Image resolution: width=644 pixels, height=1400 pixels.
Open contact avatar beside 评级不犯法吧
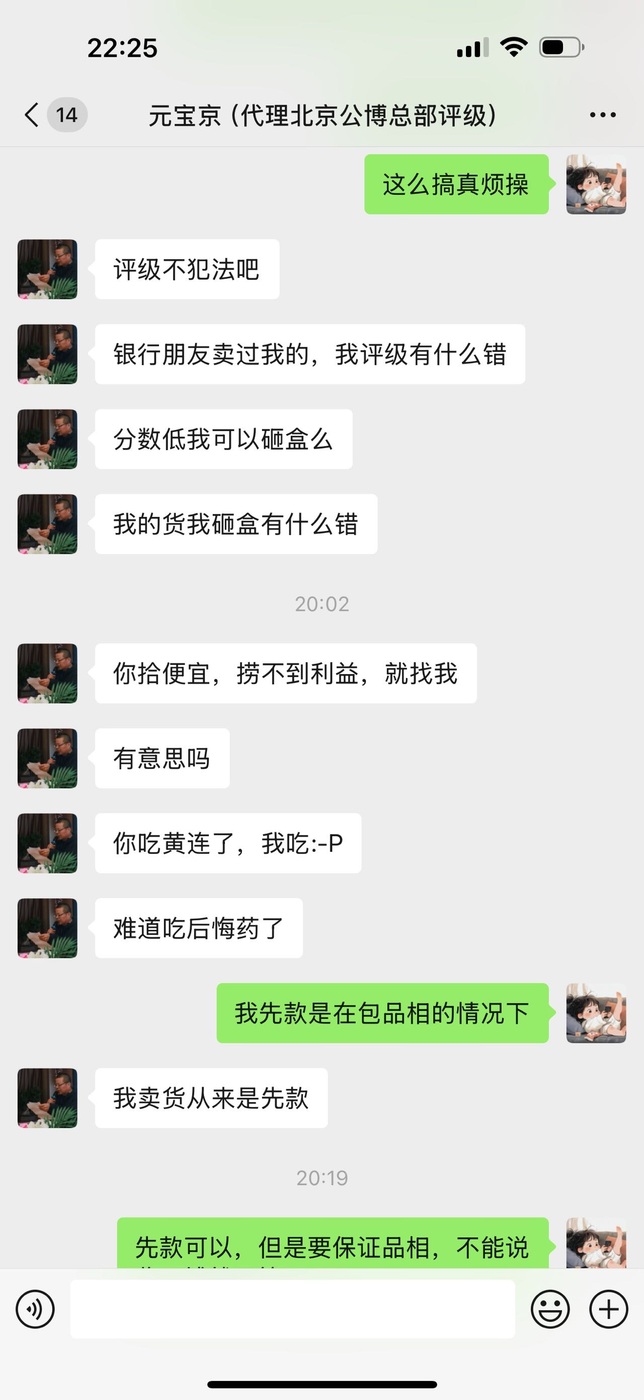coord(47,269)
